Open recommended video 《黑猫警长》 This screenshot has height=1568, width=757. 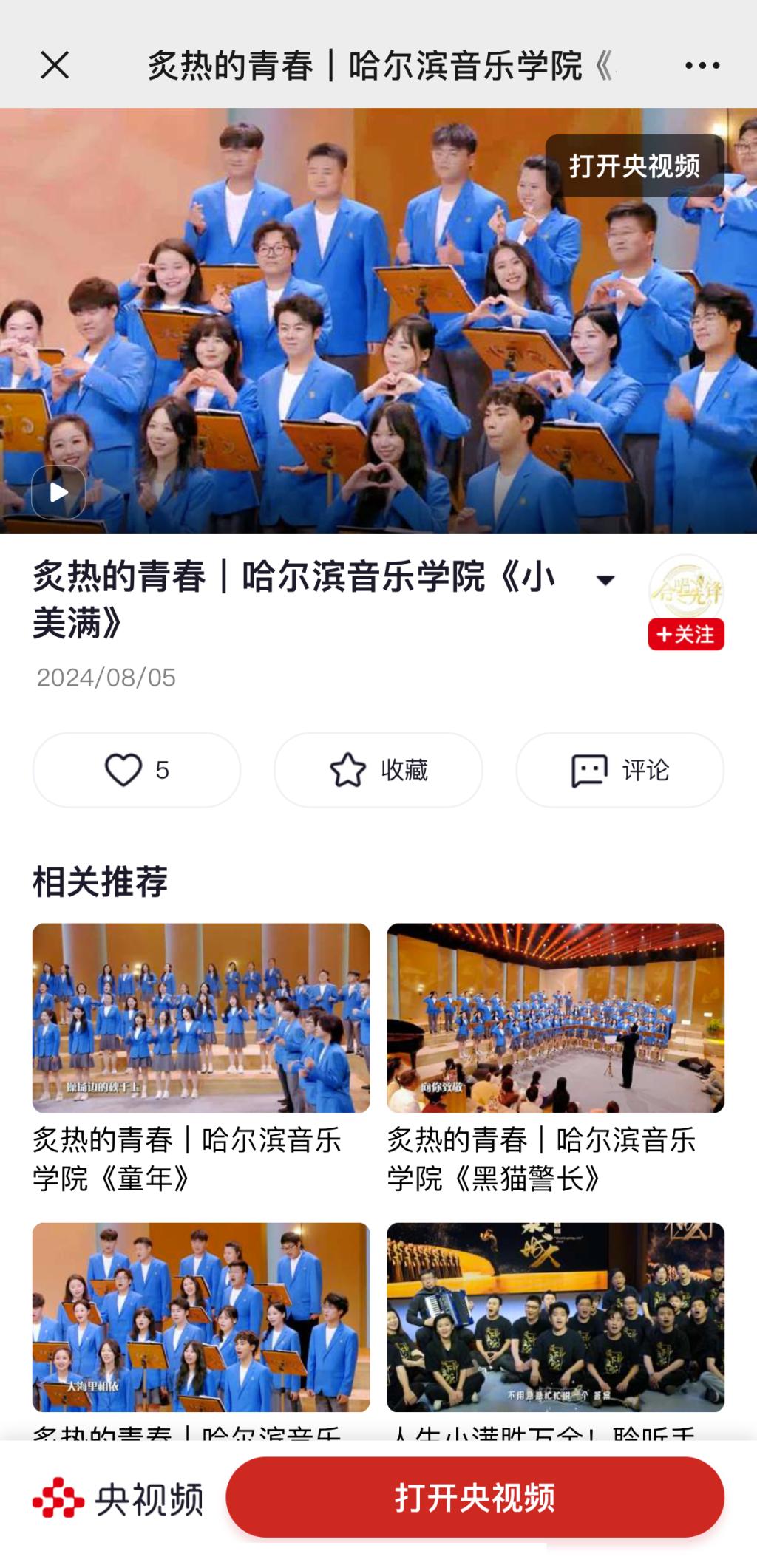click(x=555, y=1018)
